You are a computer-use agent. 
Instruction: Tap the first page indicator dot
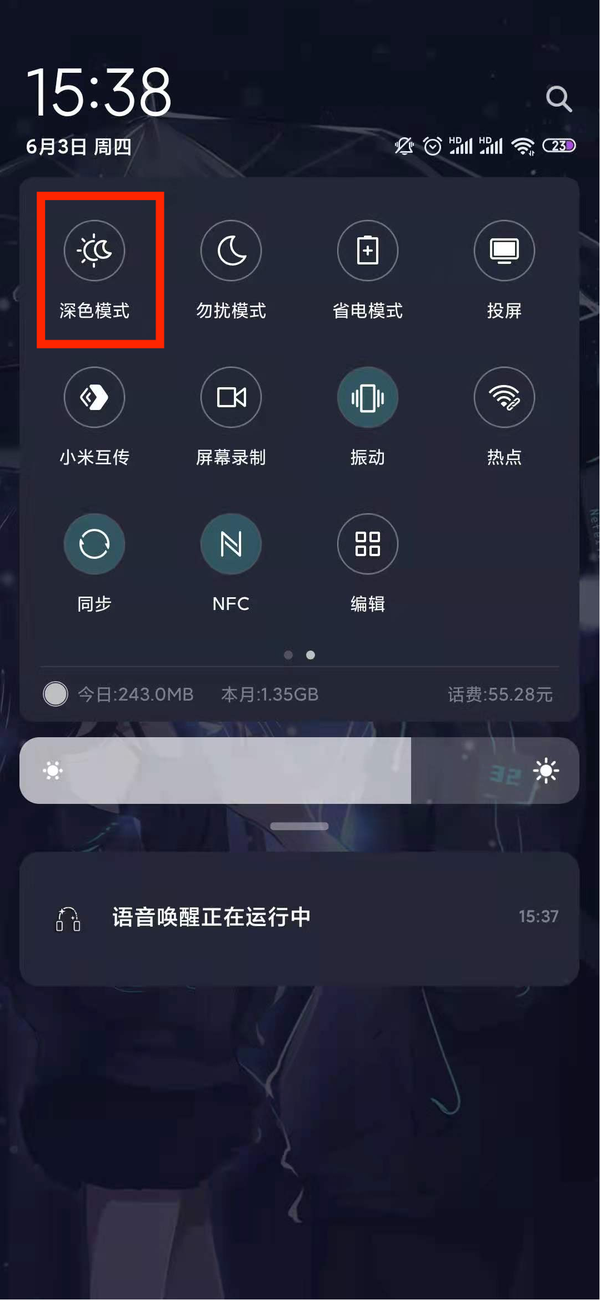point(288,655)
